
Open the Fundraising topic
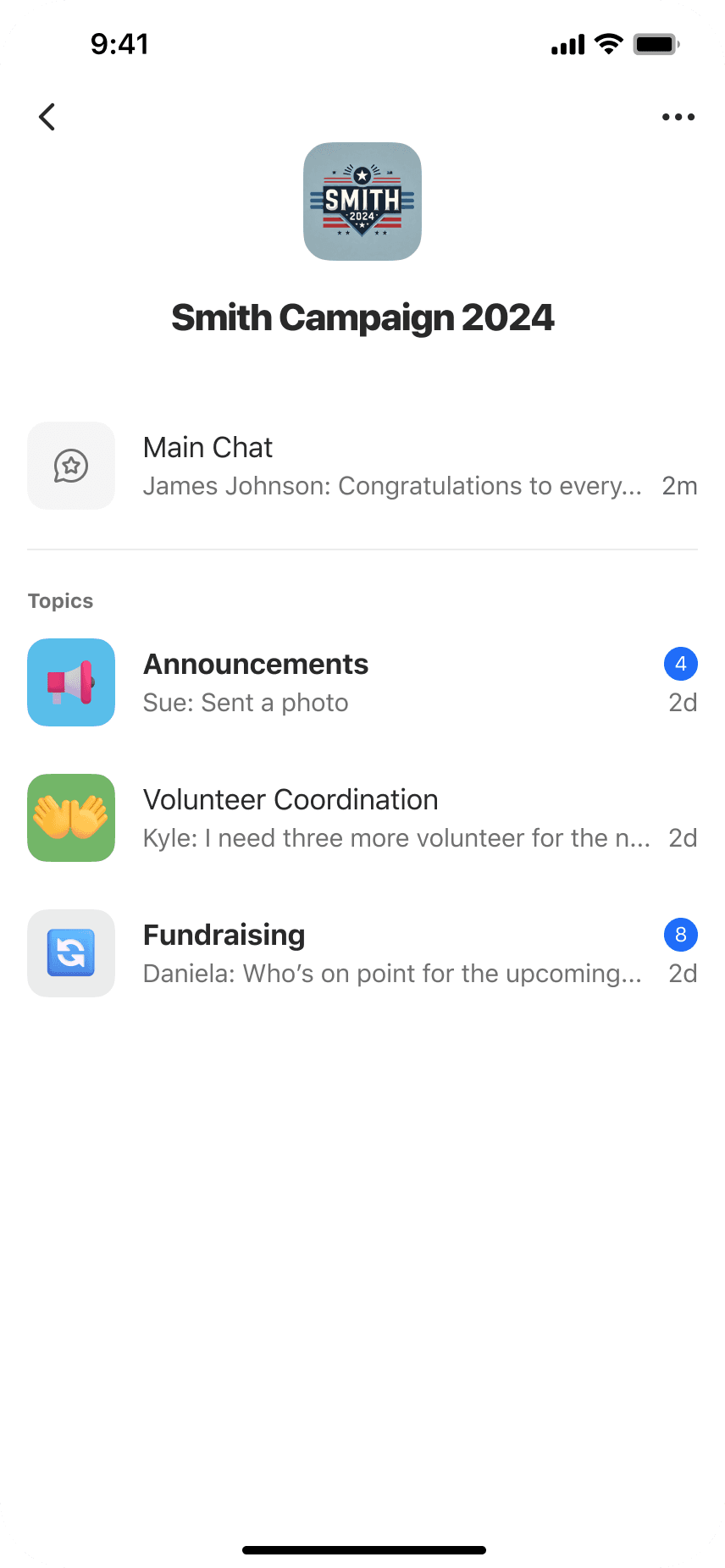362,953
